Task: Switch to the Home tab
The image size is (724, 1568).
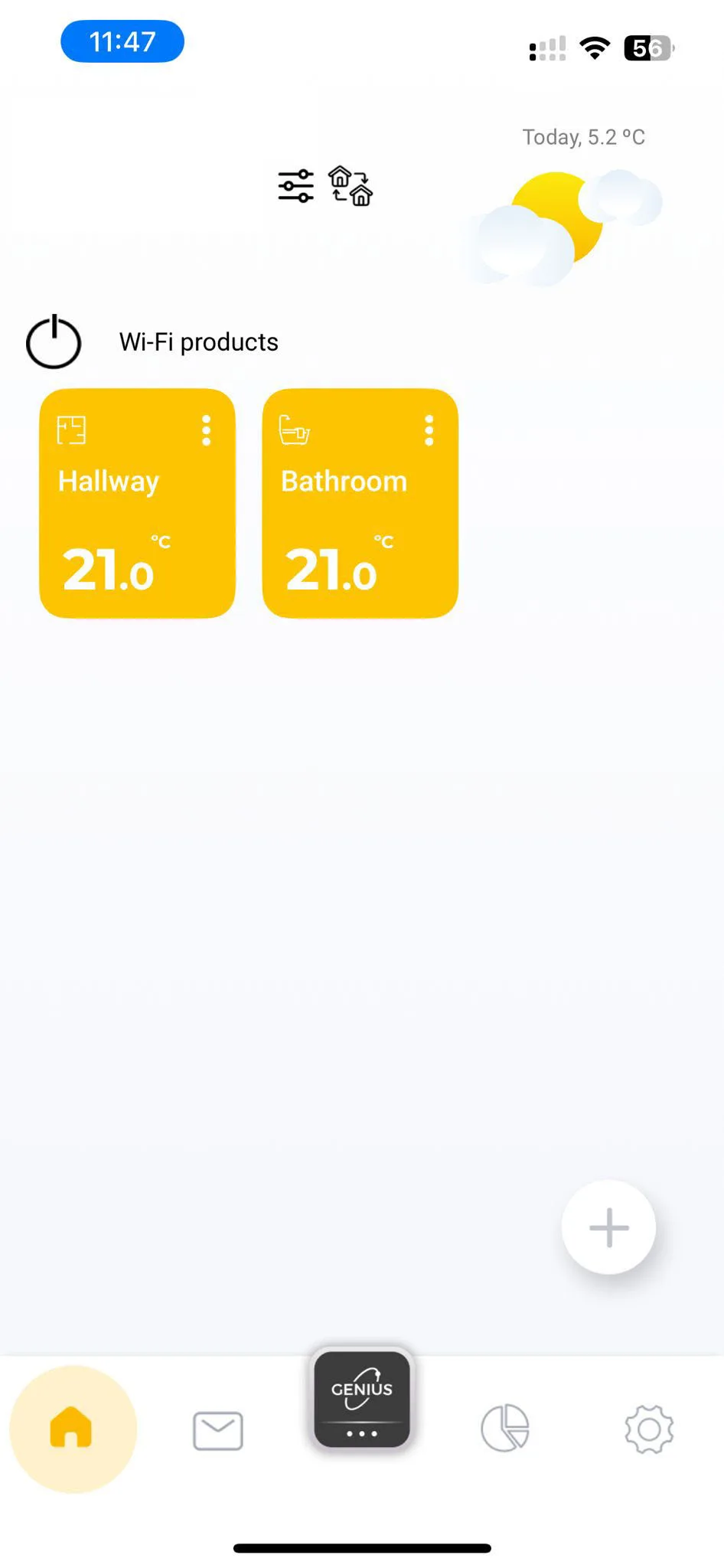Action: point(72,1429)
